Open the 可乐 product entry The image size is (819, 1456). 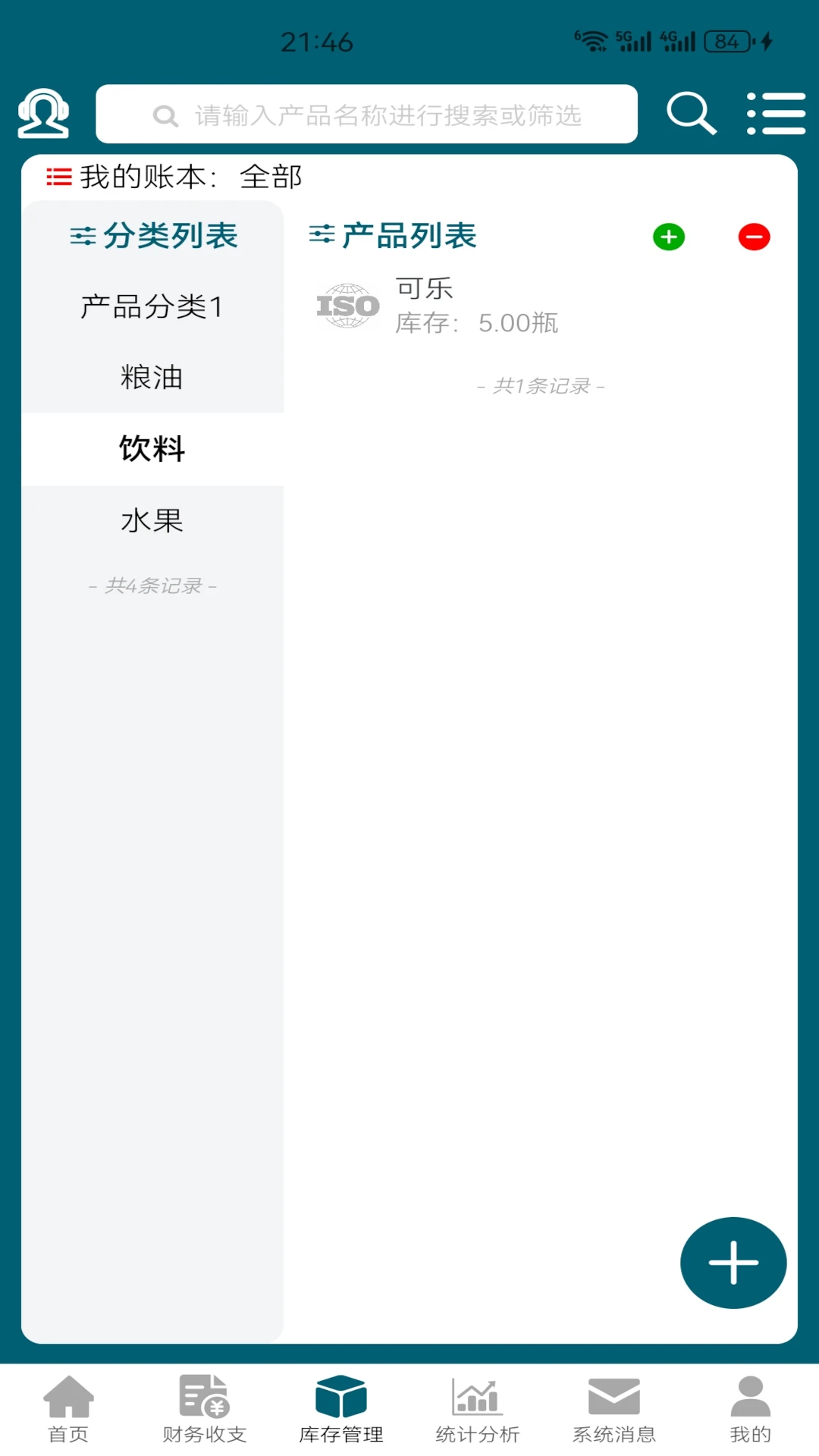(x=455, y=306)
